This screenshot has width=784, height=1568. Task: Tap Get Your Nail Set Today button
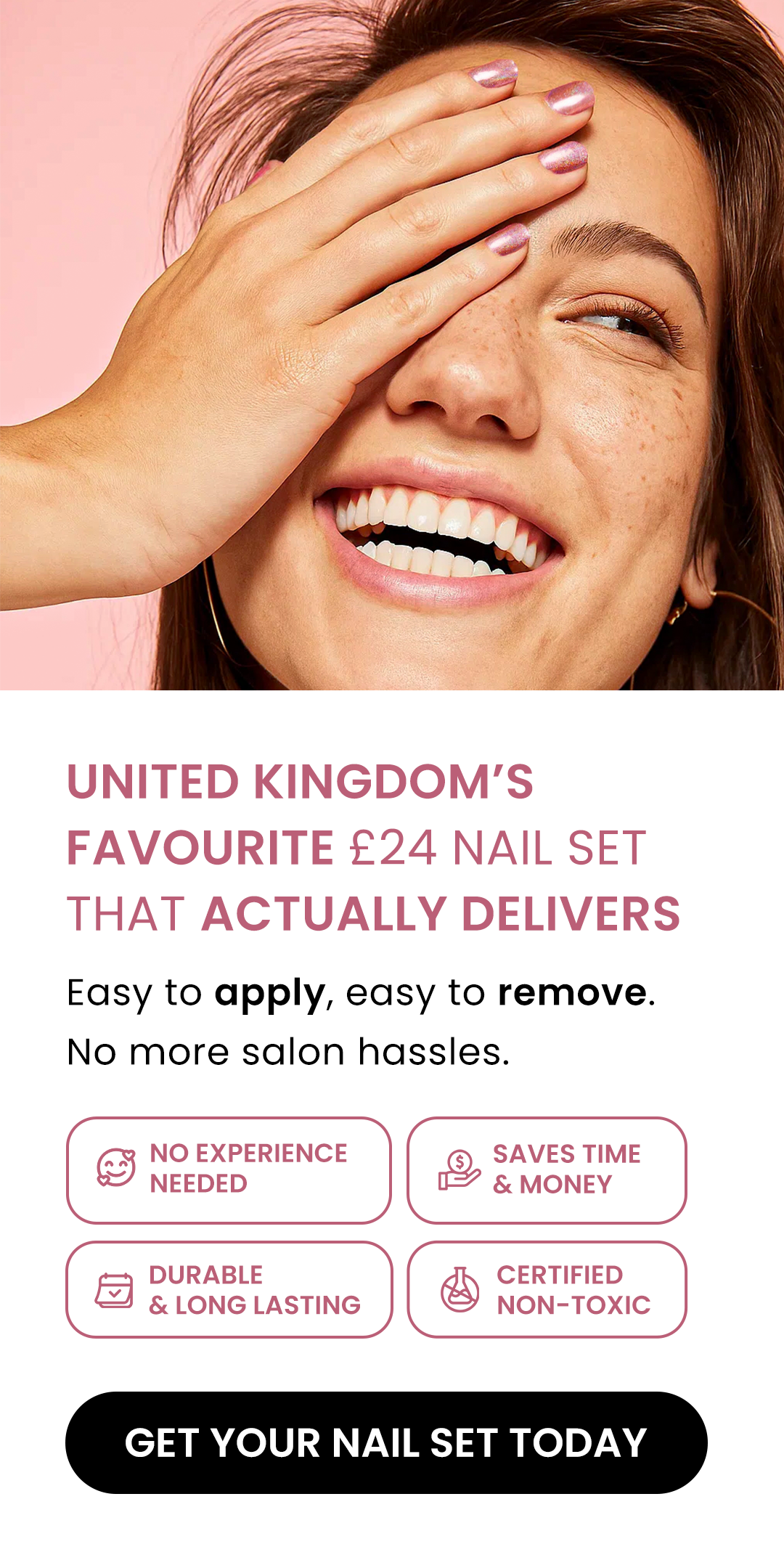tap(386, 1442)
